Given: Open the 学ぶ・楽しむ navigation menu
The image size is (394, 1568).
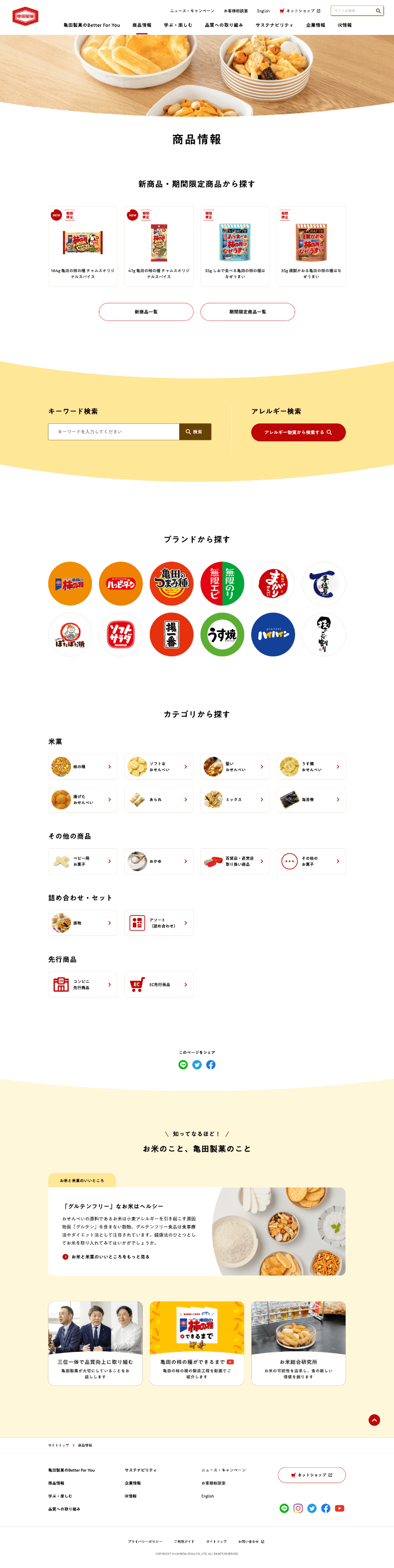Looking at the screenshot, I should (x=178, y=25).
